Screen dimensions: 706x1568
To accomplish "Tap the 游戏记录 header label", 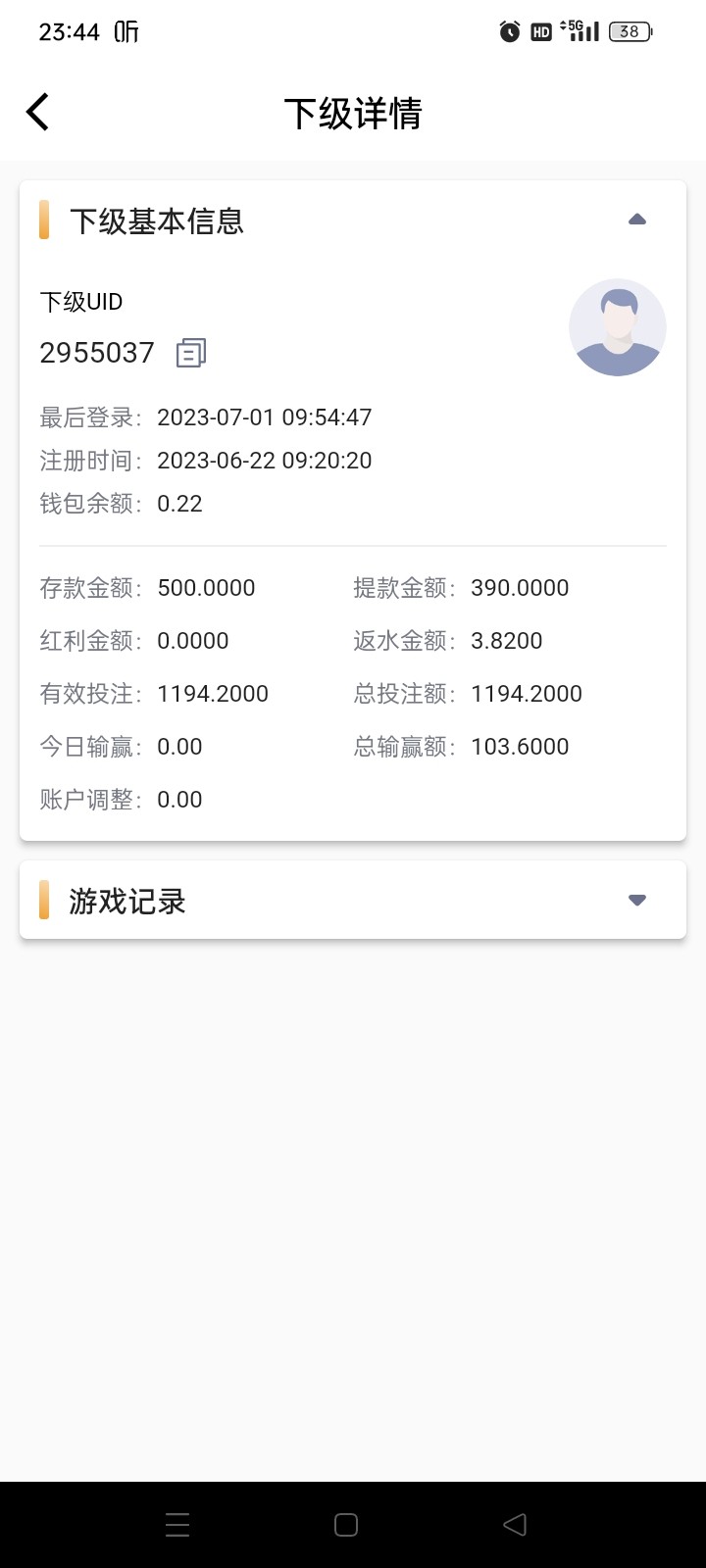I will [127, 901].
